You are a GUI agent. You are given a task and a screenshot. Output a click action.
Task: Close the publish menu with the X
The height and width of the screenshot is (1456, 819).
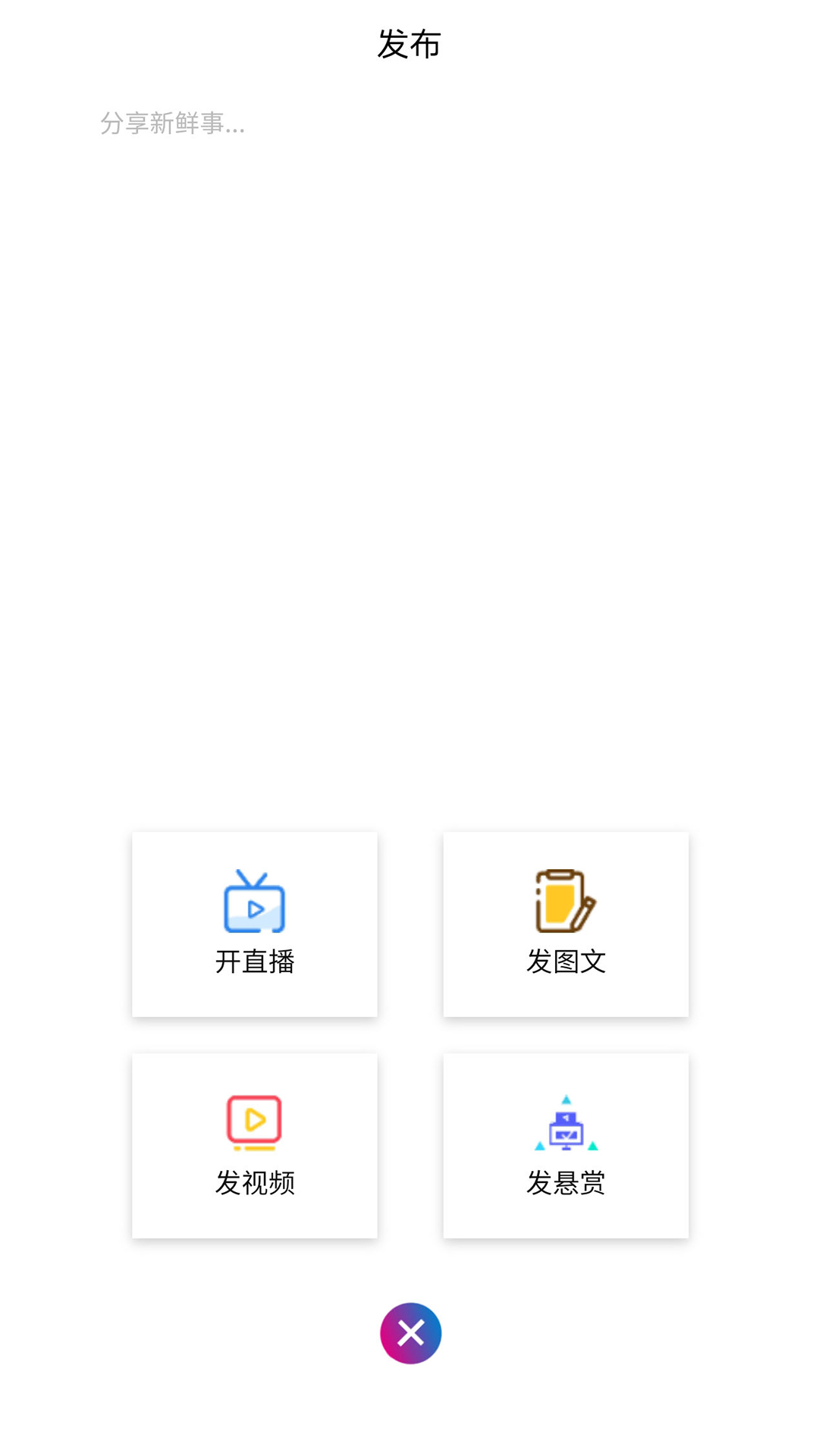410,1333
